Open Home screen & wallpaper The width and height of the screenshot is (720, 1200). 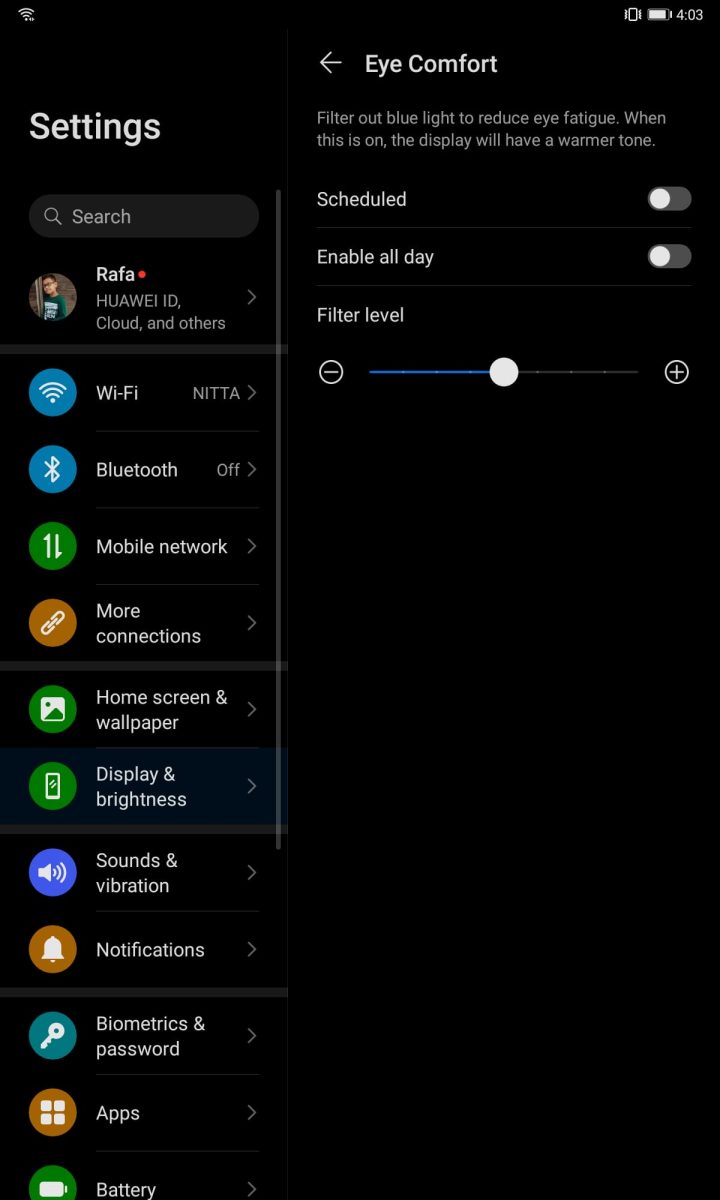point(144,710)
